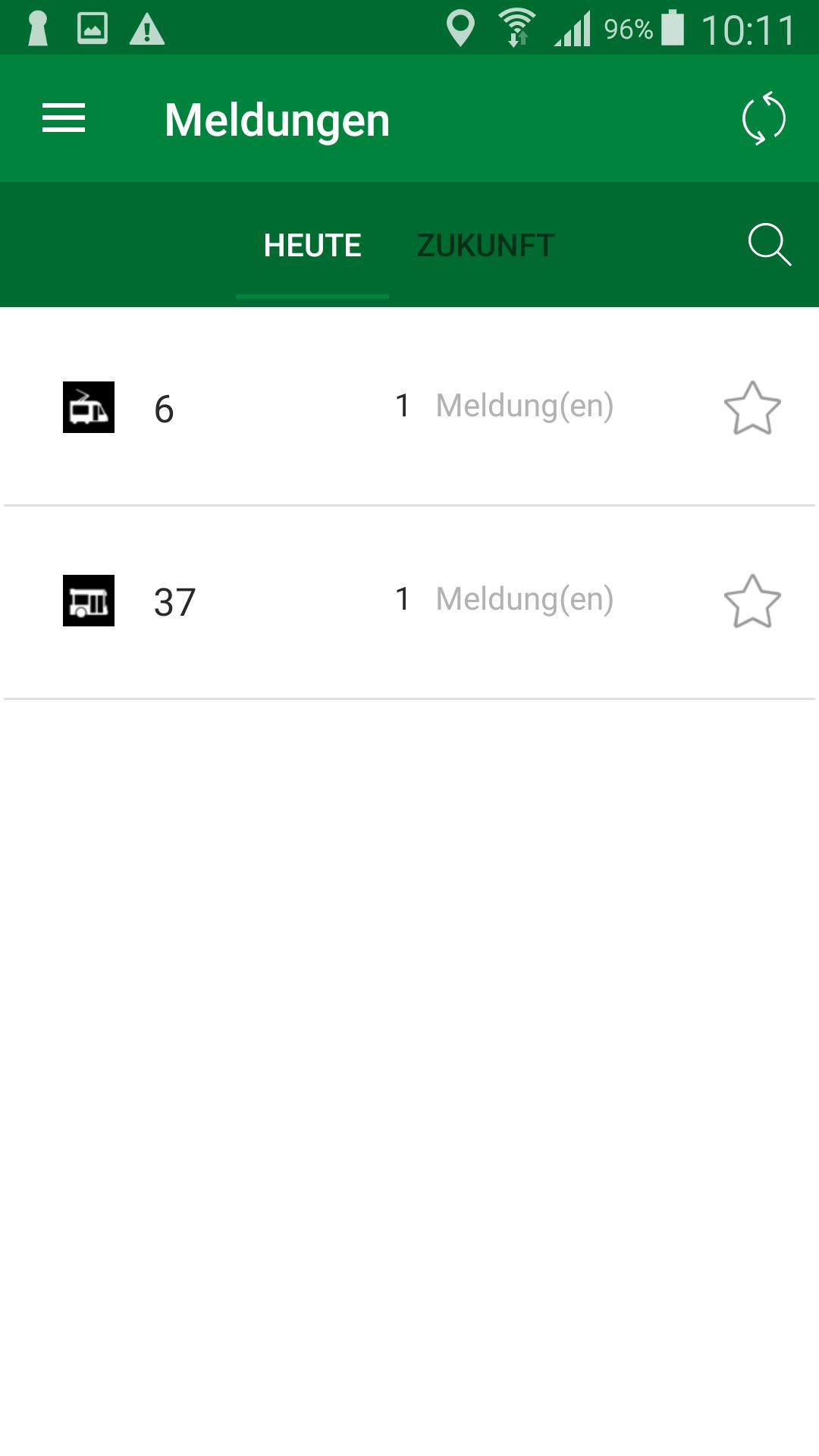819x1456 pixels.
Task: Open the hamburger navigation menu
Action: click(64, 118)
